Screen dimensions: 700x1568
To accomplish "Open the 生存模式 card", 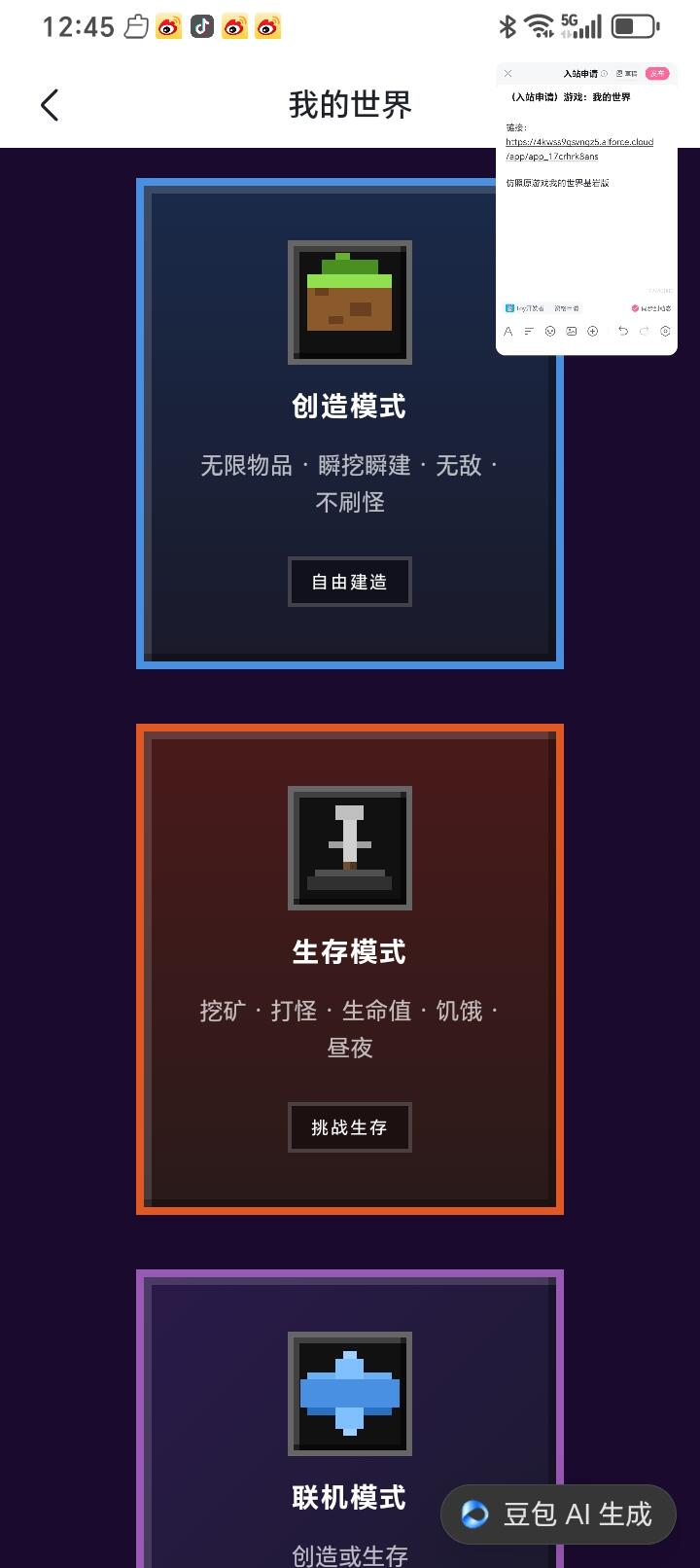I will click(350, 970).
